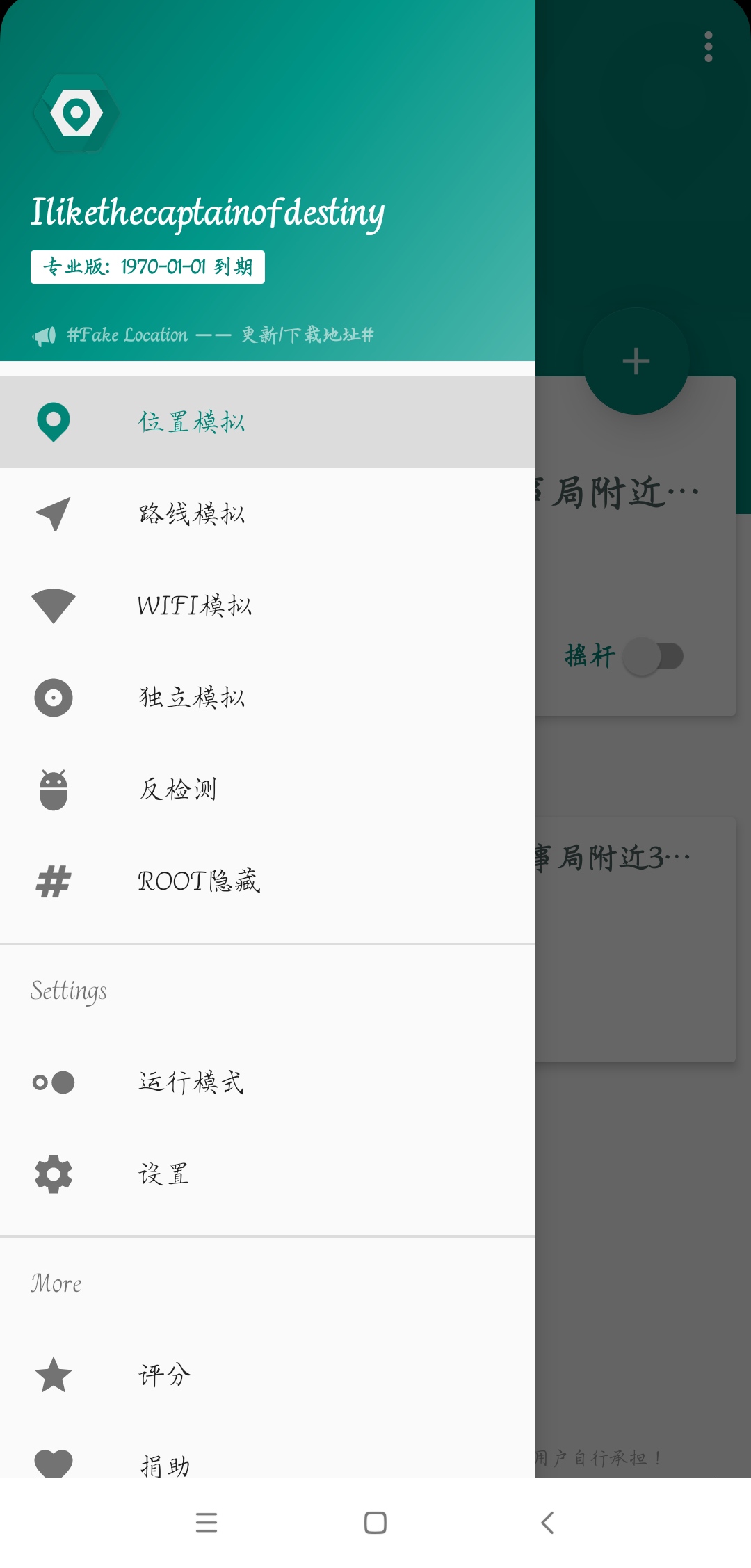Tap the 专业版 1970-01-01 到期 badge
The image size is (751, 1568).
click(x=146, y=265)
